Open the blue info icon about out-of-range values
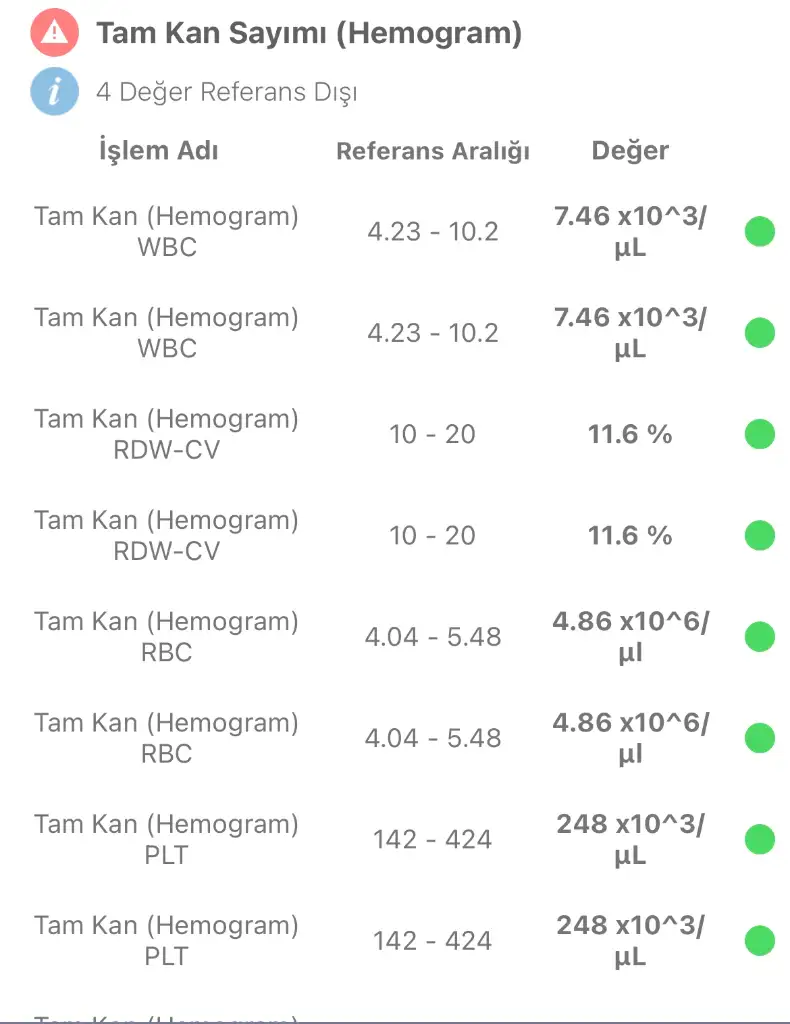Screen dimensions: 790x1024 point(55,92)
